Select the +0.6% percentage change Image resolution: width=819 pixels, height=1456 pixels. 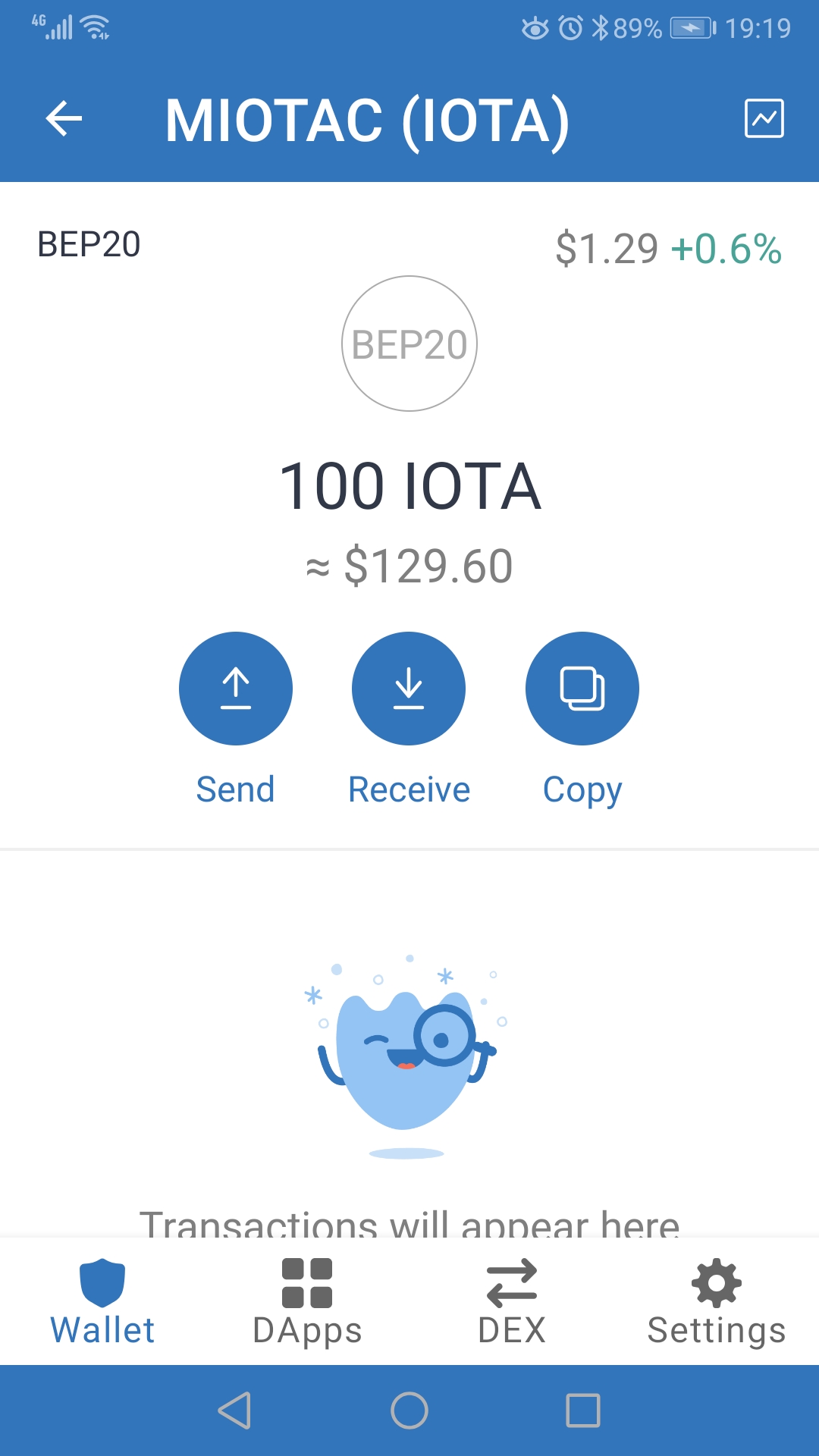726,245
